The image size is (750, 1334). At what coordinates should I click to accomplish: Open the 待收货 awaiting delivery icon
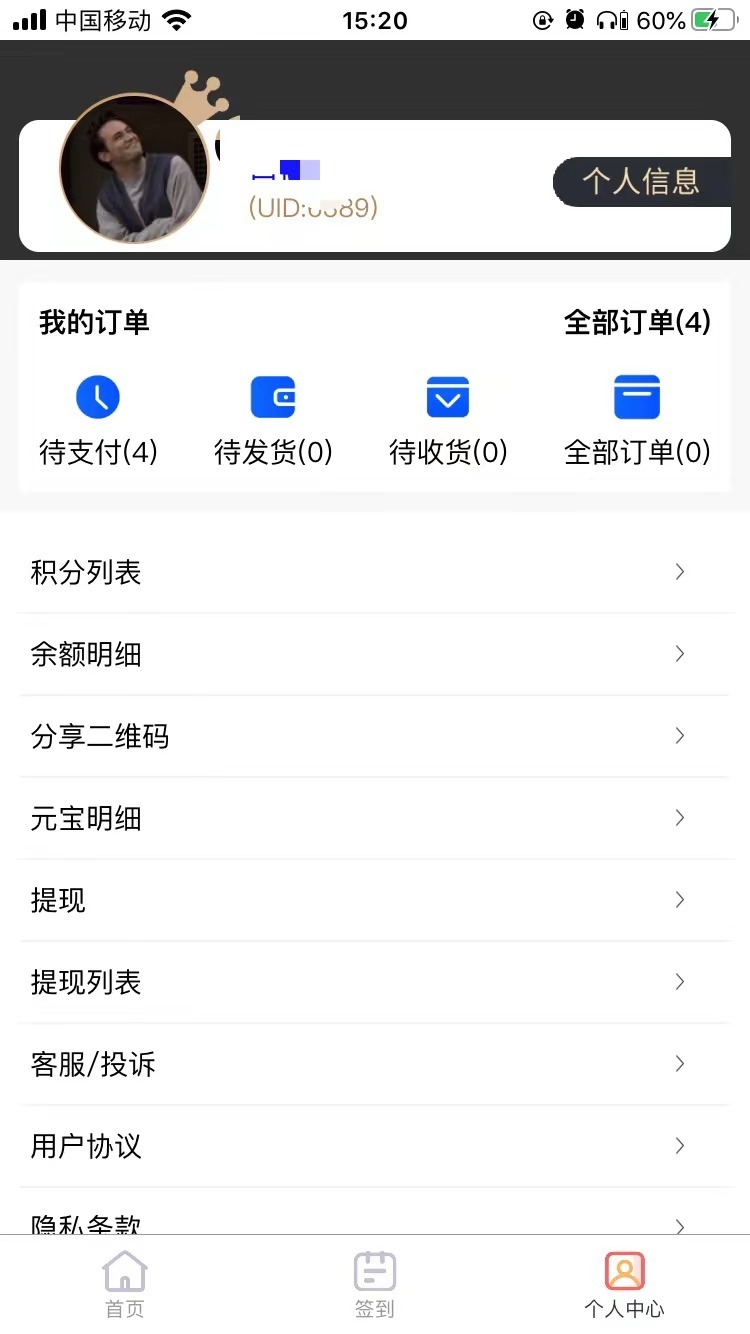[x=447, y=396]
